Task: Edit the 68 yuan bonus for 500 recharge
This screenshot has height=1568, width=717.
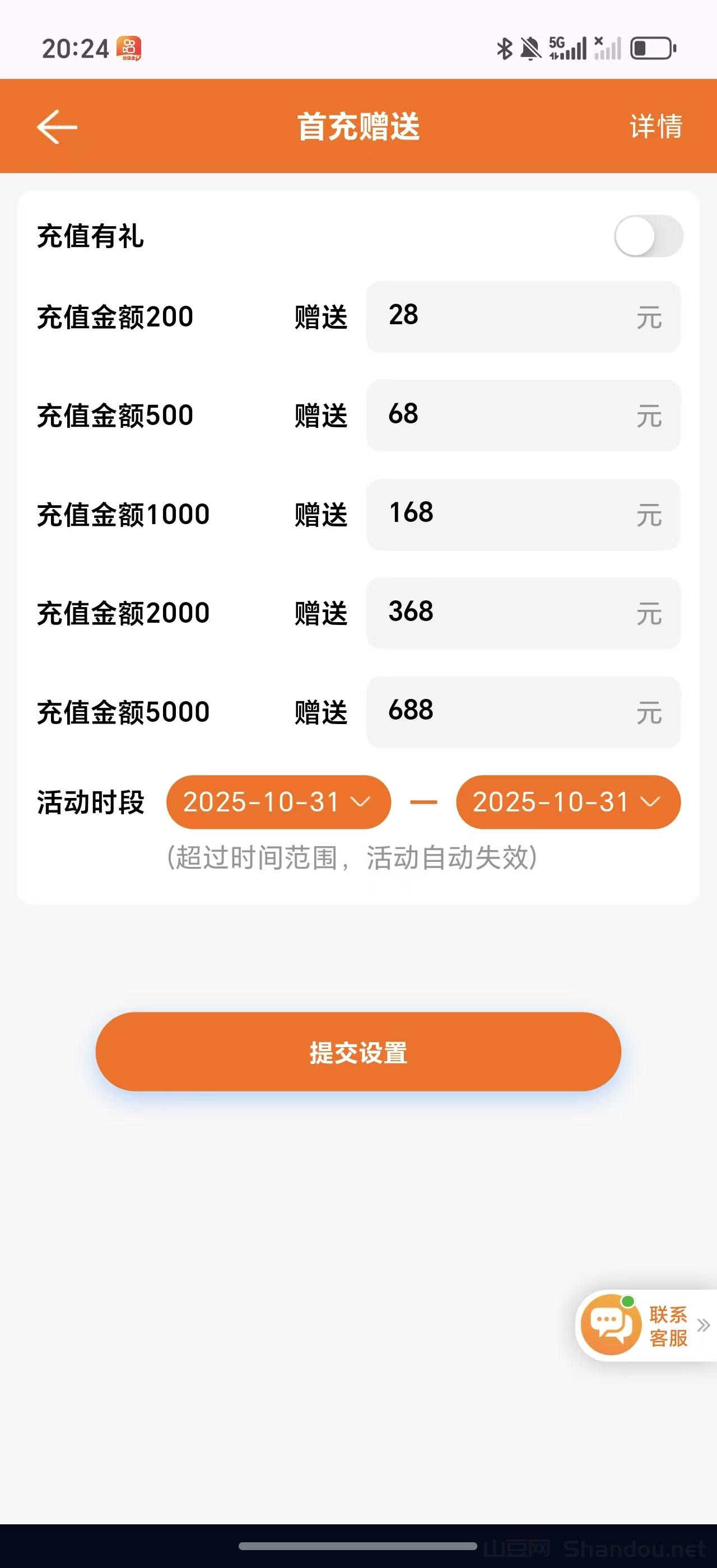Action: coord(522,415)
